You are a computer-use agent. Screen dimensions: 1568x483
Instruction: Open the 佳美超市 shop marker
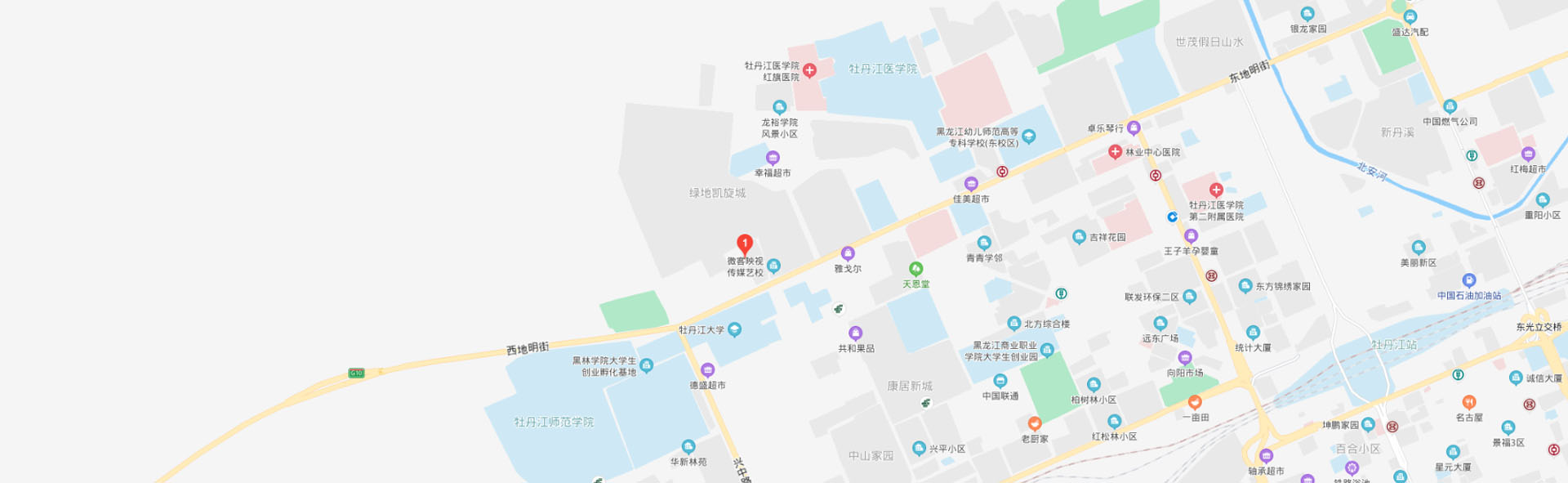(x=971, y=184)
